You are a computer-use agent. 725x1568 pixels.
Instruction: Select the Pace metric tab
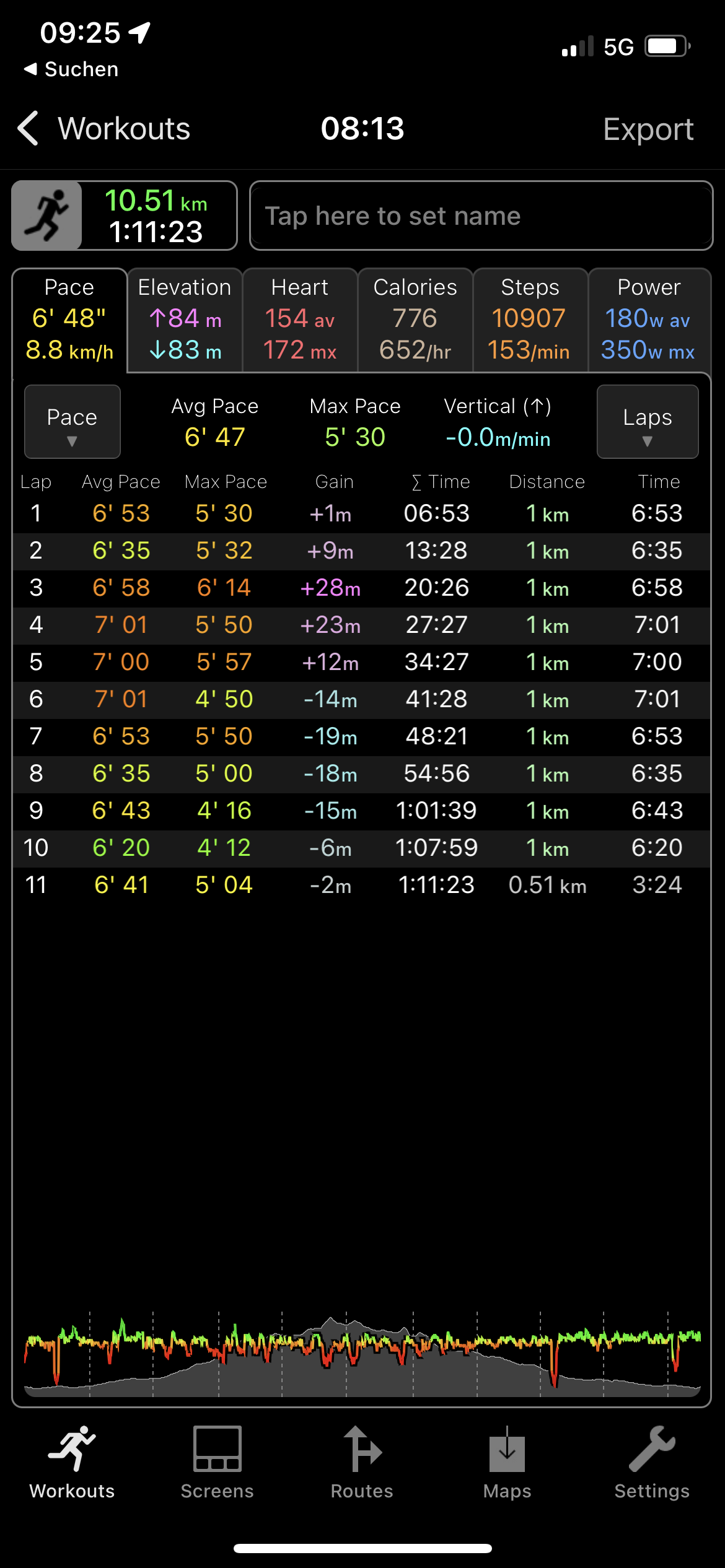[69, 320]
